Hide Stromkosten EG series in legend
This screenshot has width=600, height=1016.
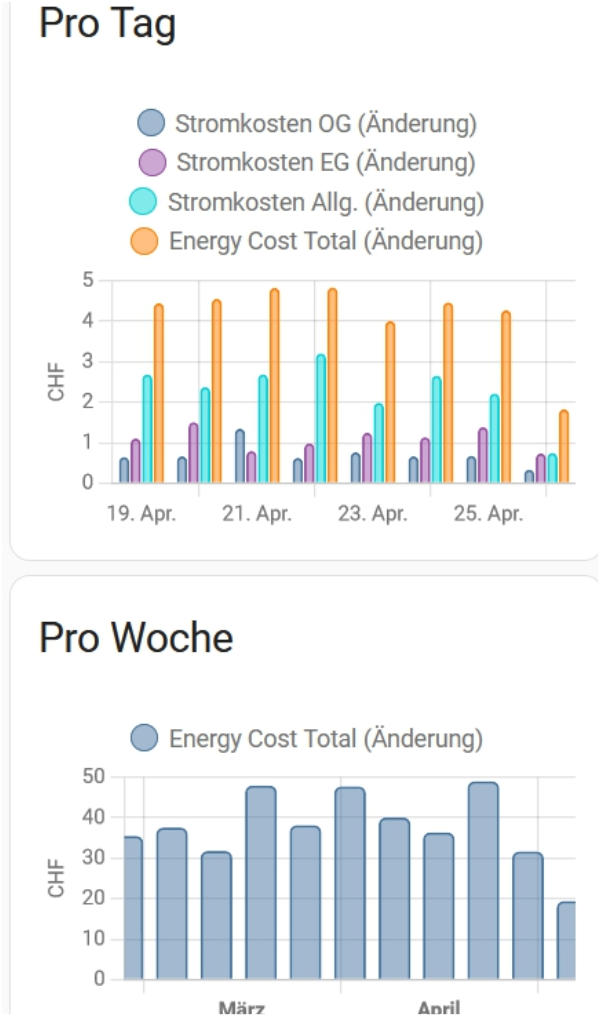pos(307,162)
